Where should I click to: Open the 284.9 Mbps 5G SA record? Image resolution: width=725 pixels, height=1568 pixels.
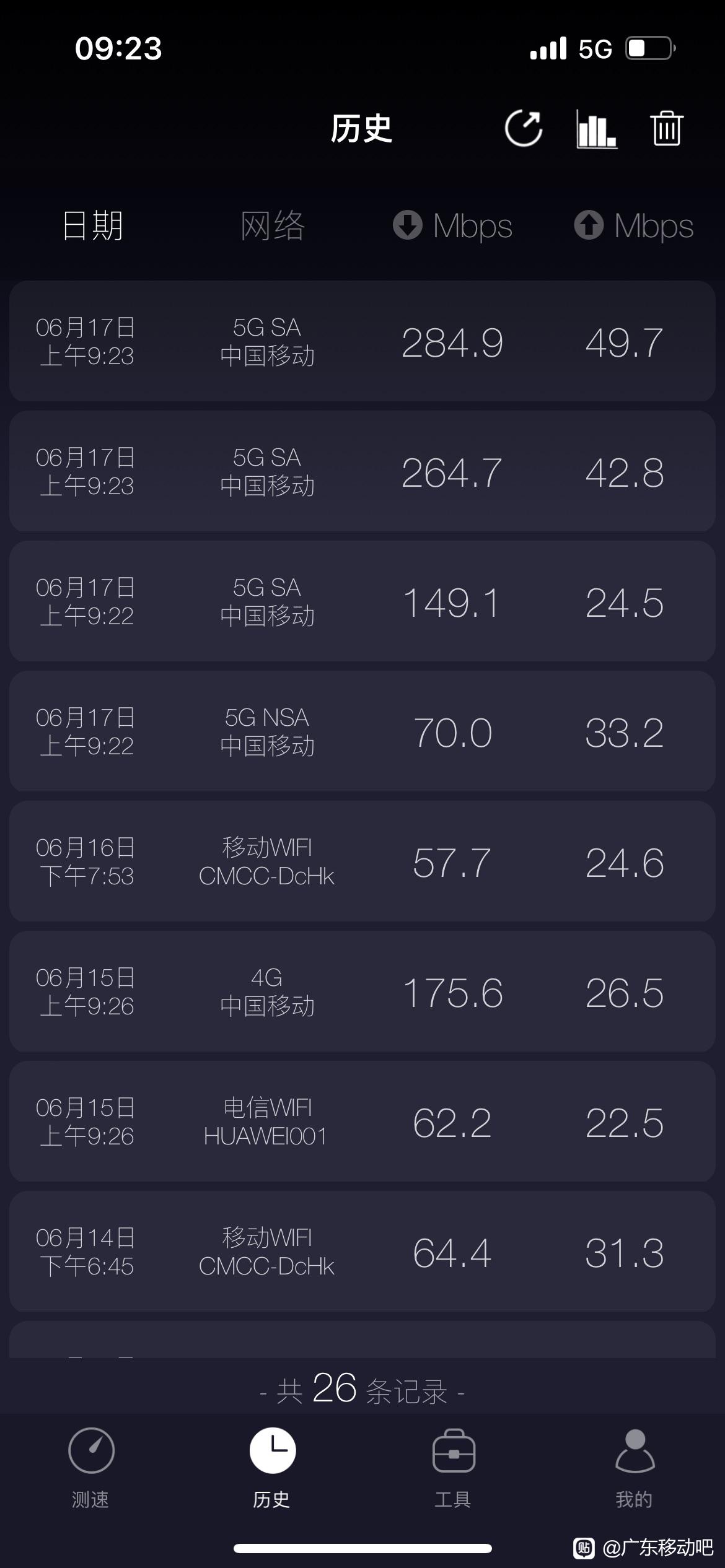[x=362, y=341]
